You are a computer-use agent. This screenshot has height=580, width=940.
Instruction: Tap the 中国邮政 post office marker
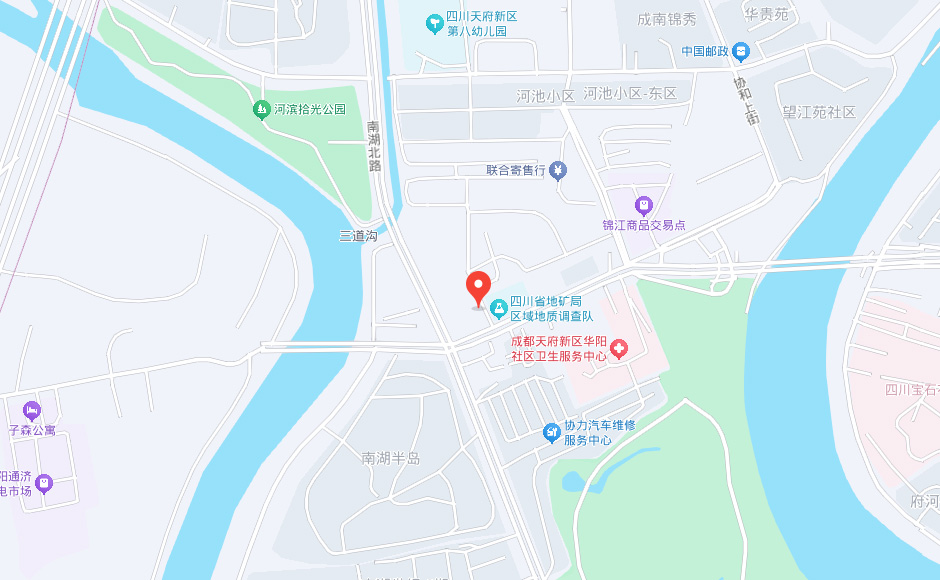click(740, 51)
